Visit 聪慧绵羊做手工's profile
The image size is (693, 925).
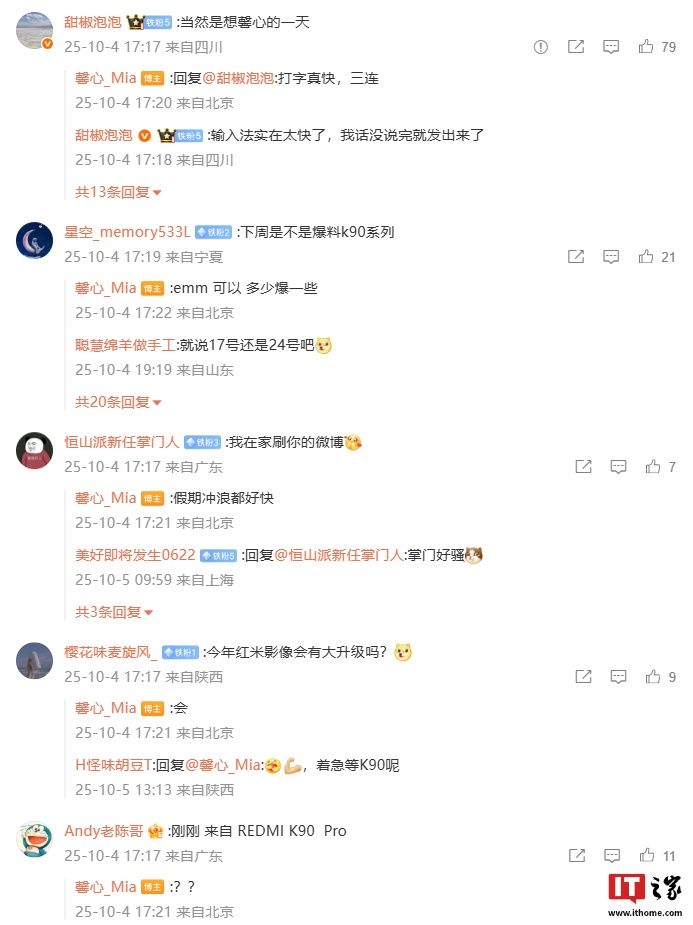(x=124, y=345)
